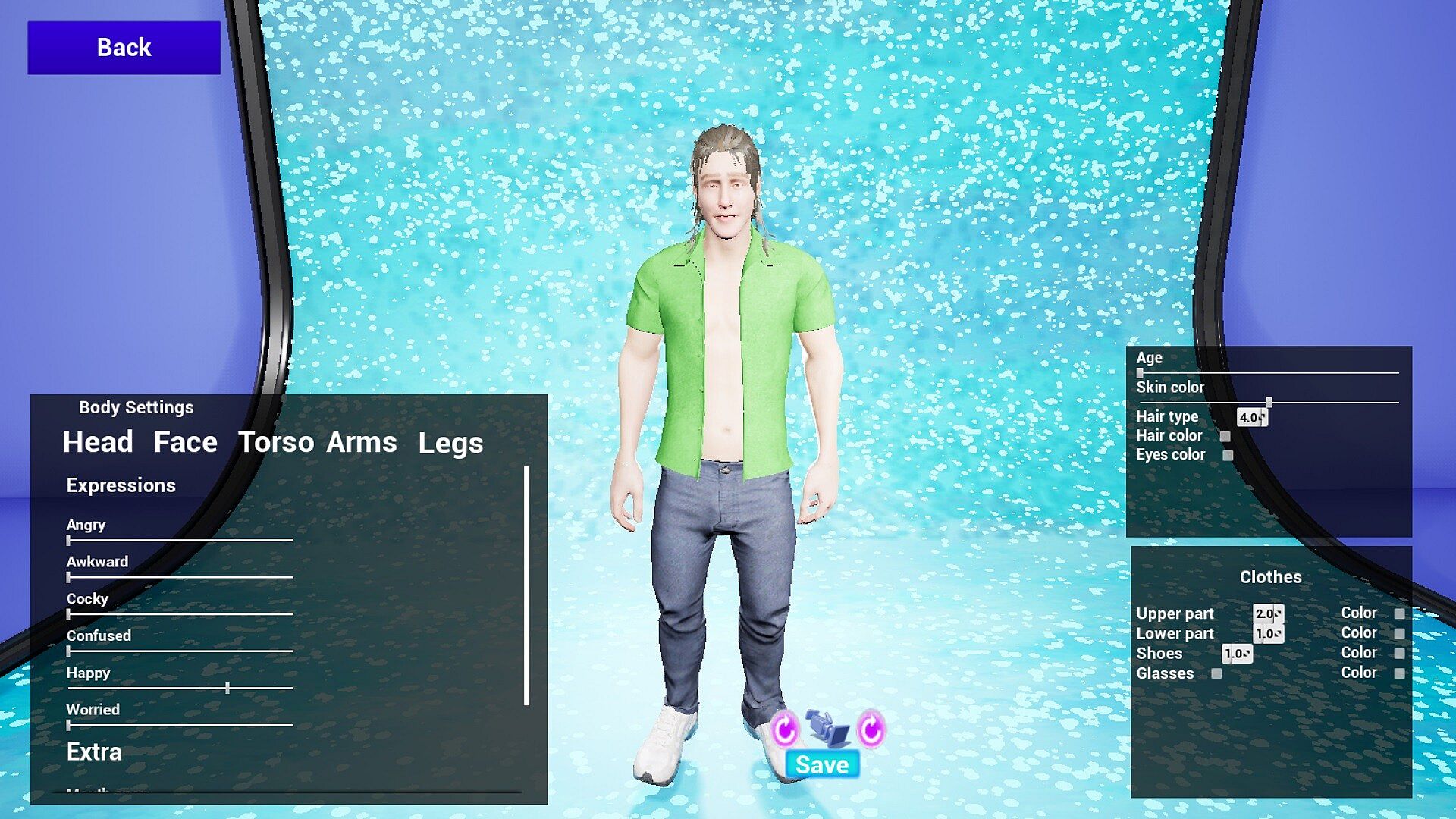
Task: Tap the Hair type value box
Action: 1251,417
